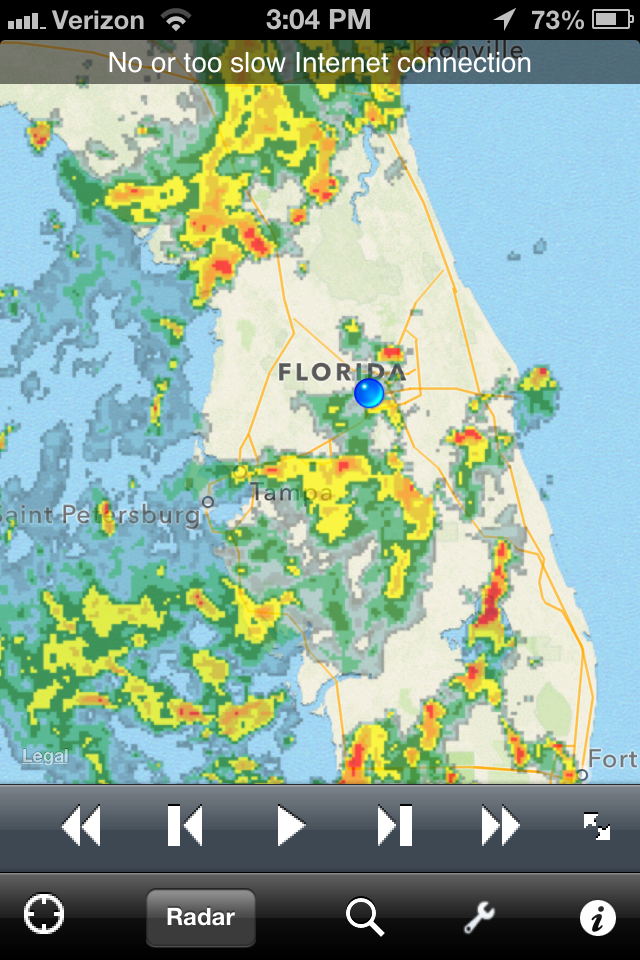This screenshot has height=960, width=640.
Task: Step forward to the next radar frame
Action: point(395,827)
